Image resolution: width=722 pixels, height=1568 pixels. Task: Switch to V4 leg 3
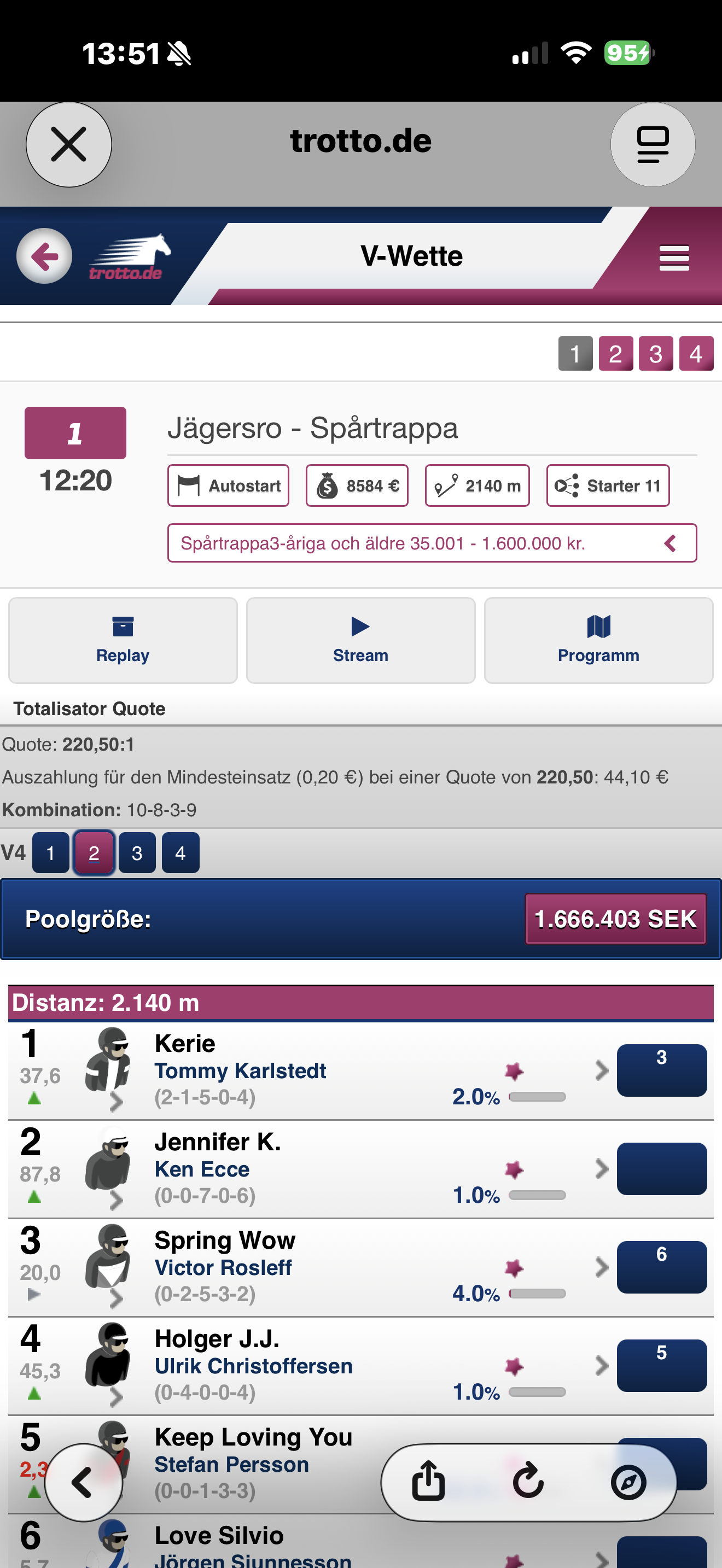tap(137, 853)
